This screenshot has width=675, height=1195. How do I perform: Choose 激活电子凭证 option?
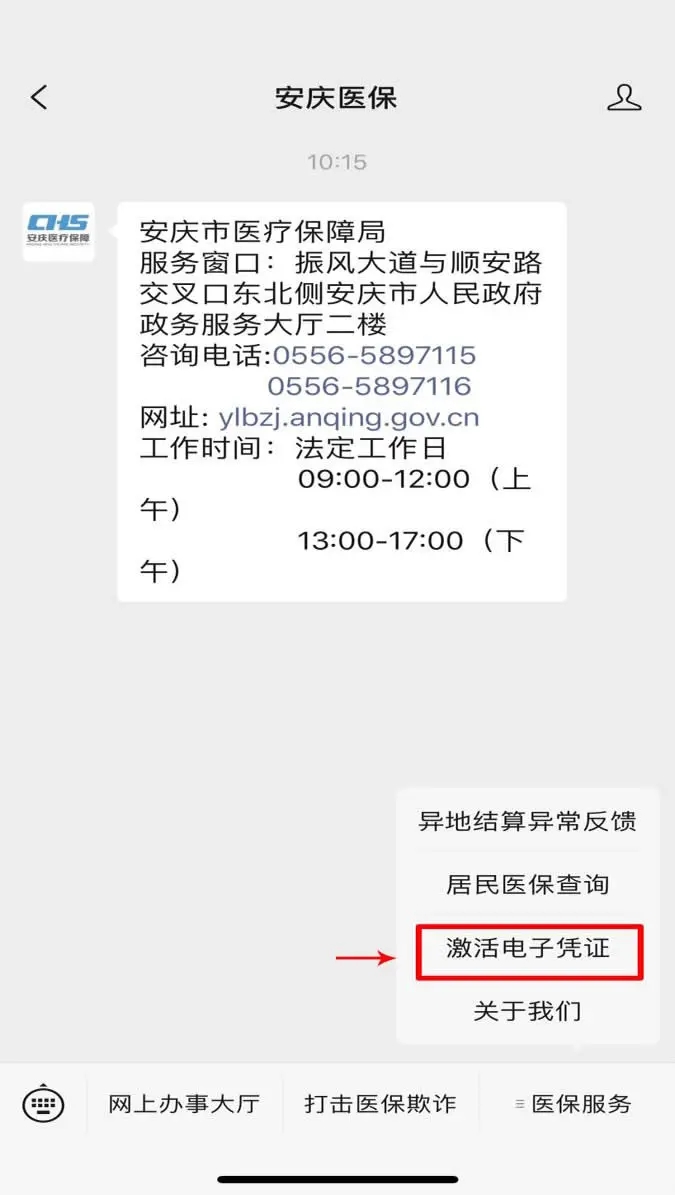[x=528, y=948]
